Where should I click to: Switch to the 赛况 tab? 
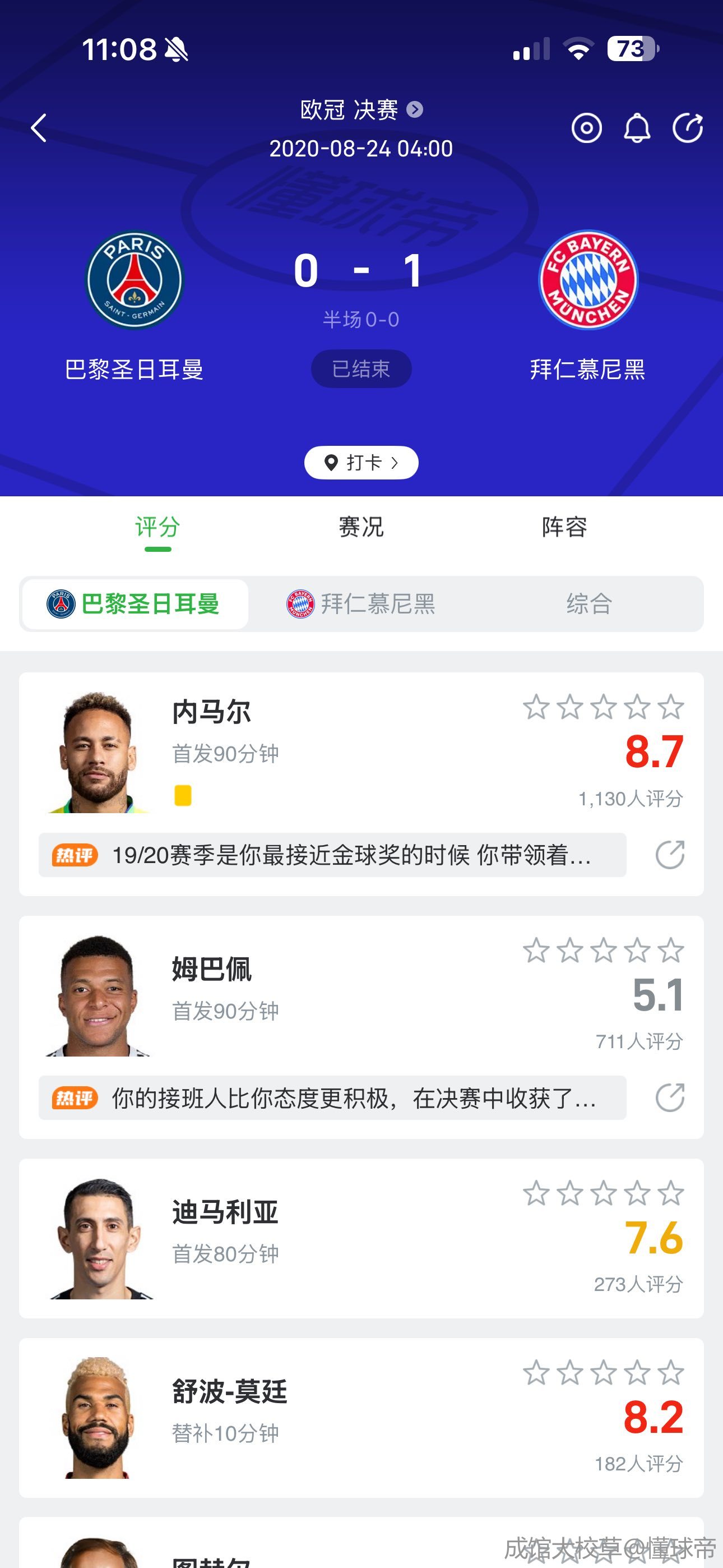[361, 527]
